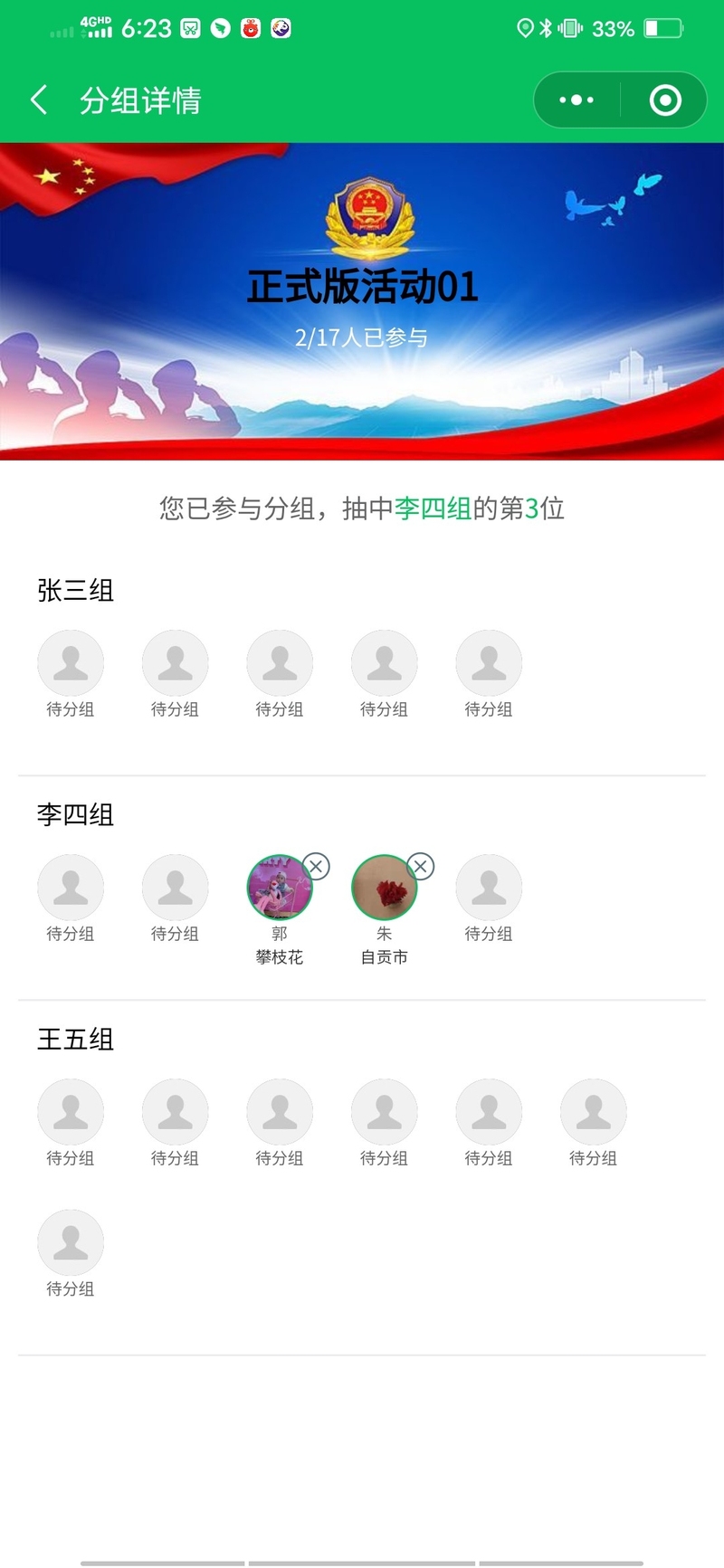
Task: Open the mini program more options menu
Action: click(x=576, y=100)
